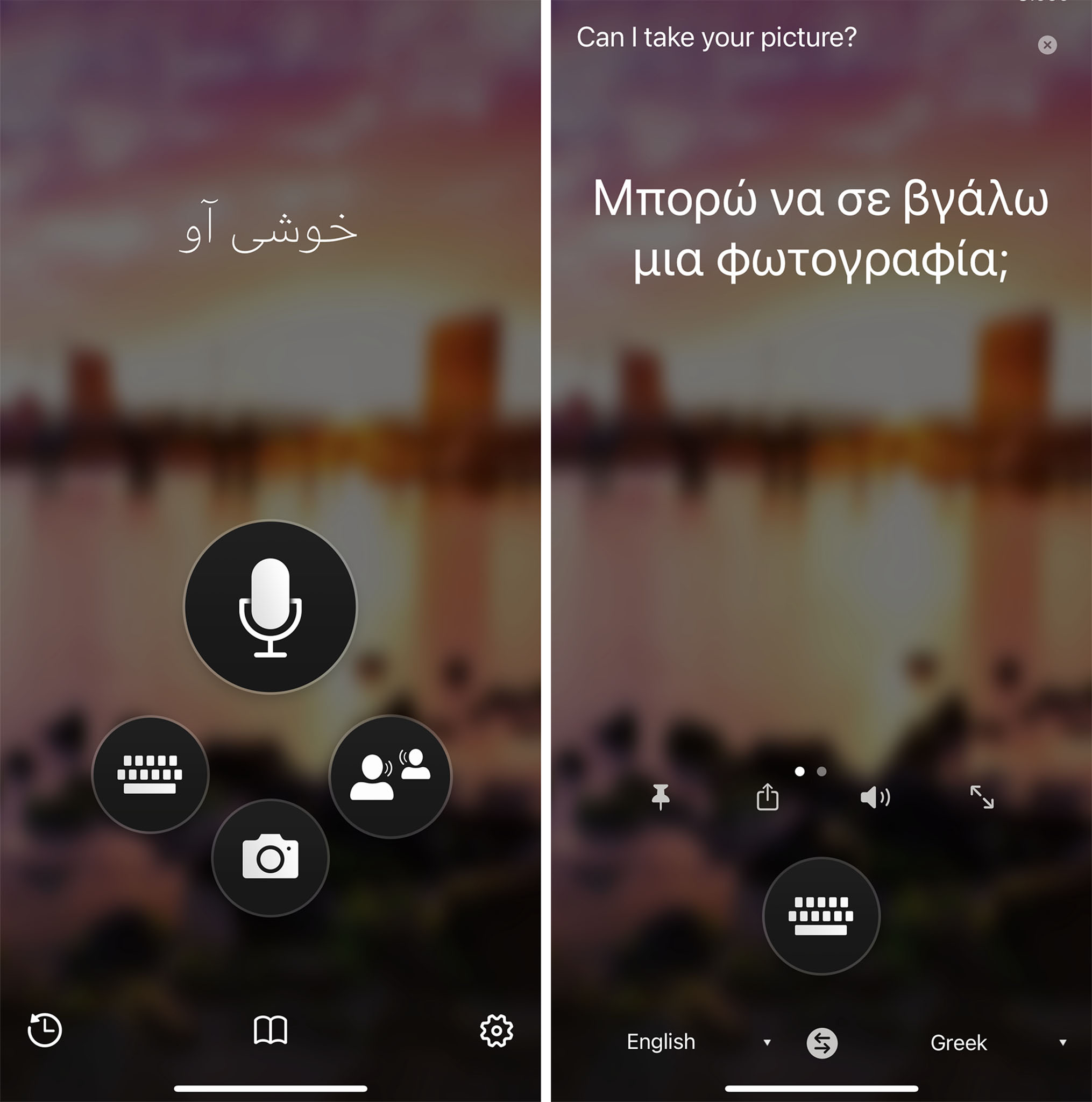This screenshot has width=1092, height=1102.
Task: Open the keyboard button above the language selectors
Action: (821, 916)
